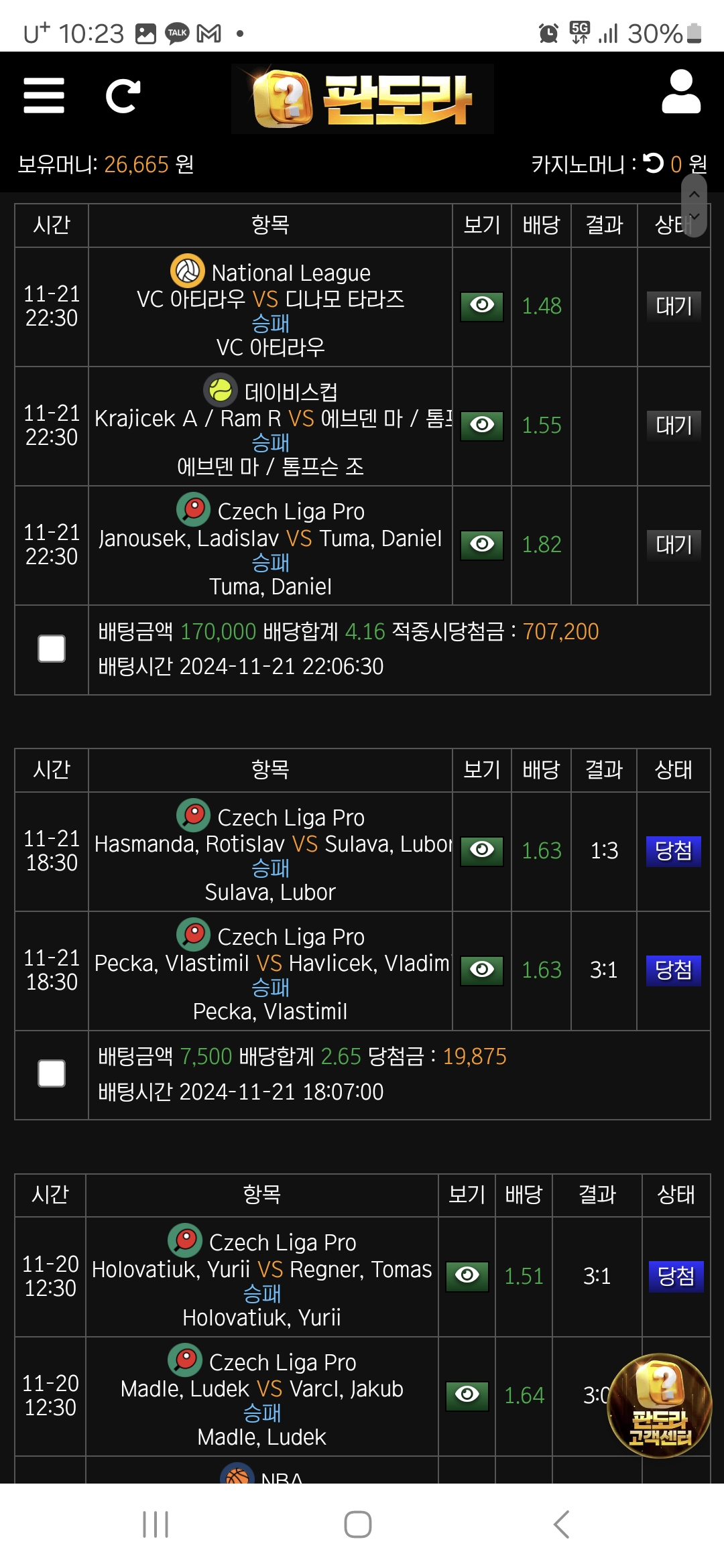The height and width of the screenshot is (1568, 724).
Task: View the VC 아티라우 National League match
Action: coord(482,306)
